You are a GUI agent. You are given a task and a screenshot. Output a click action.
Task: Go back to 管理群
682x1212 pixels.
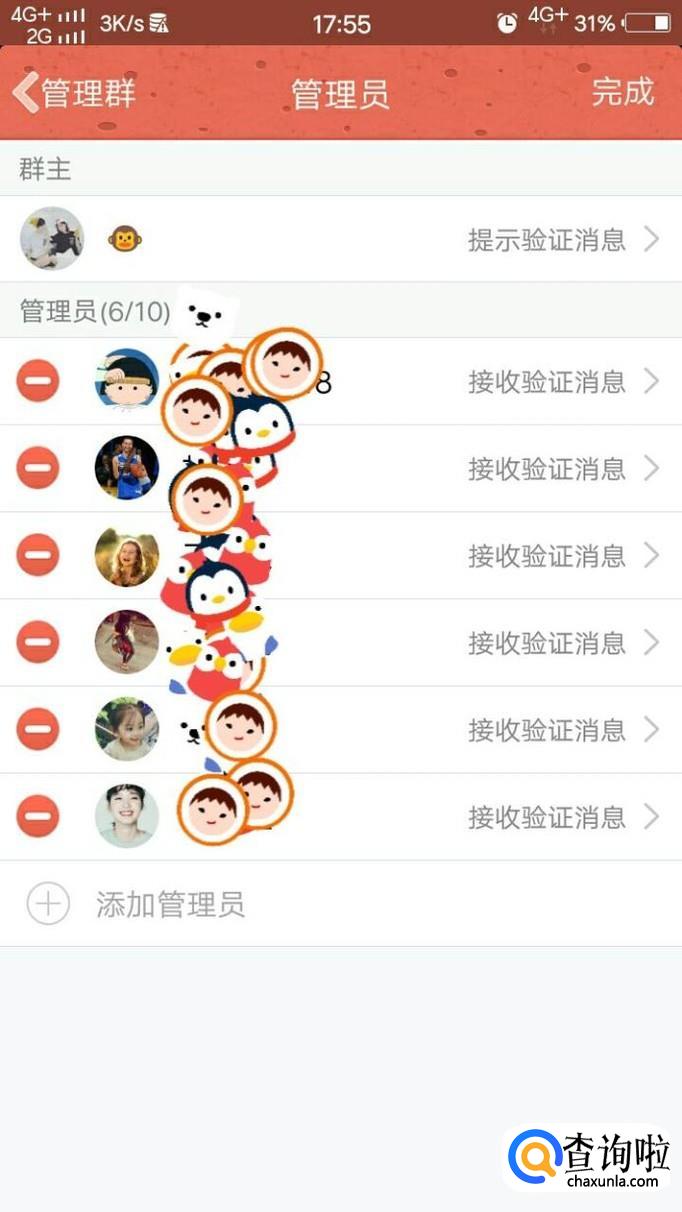tap(74, 93)
